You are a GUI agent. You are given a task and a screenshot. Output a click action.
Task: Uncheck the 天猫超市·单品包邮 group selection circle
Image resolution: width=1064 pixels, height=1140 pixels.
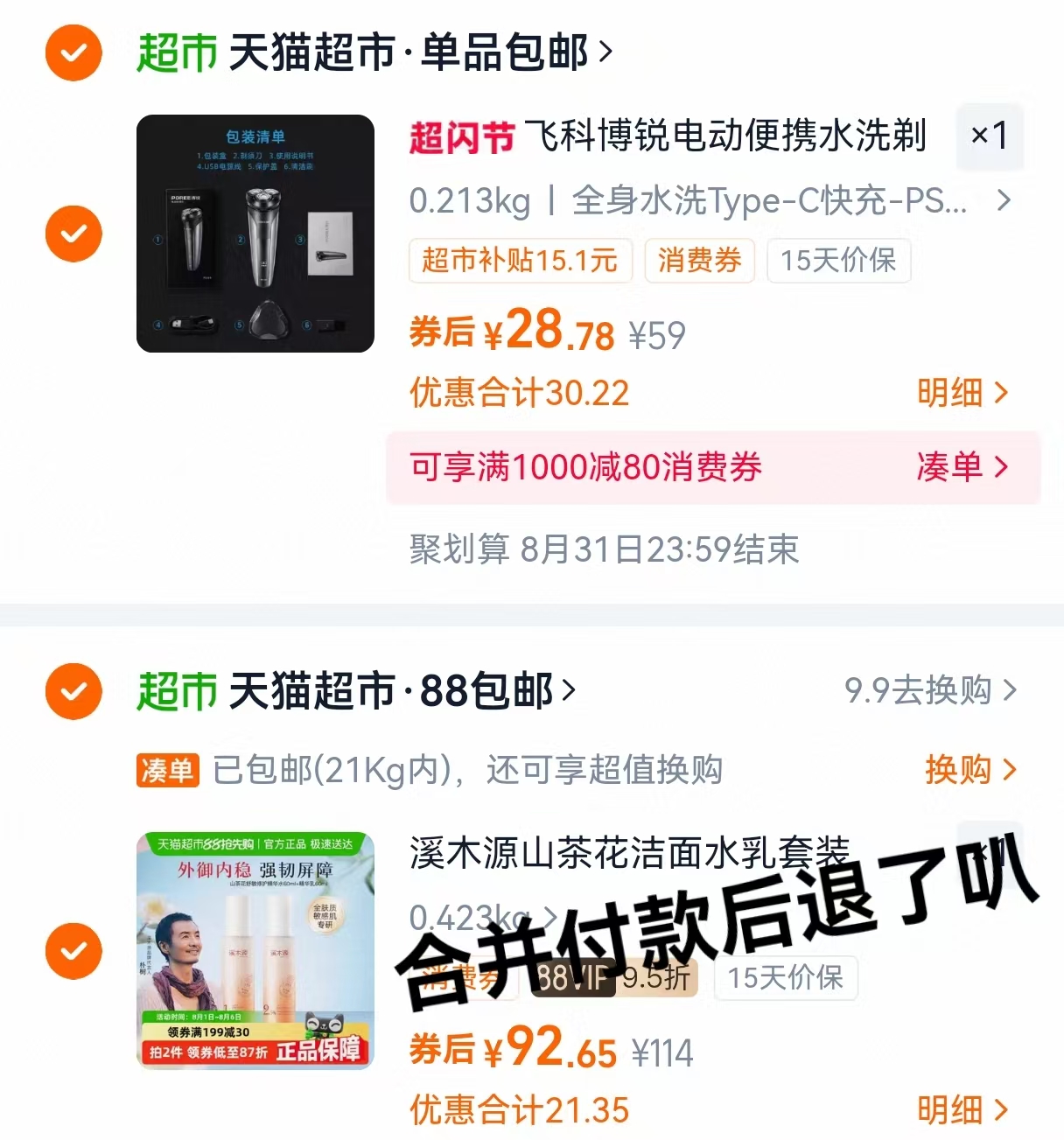pos(73,52)
